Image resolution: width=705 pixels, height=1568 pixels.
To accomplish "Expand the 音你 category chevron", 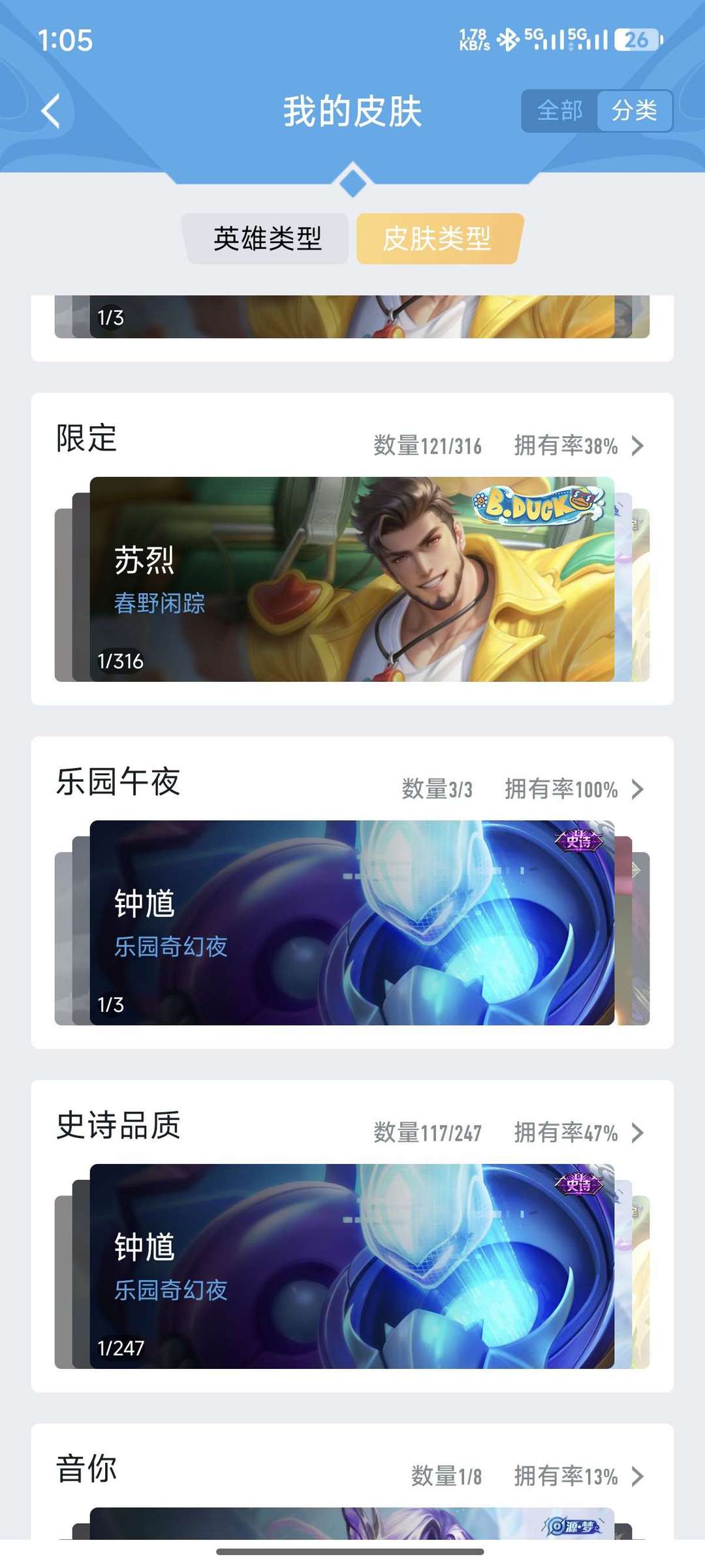I will [638, 1476].
